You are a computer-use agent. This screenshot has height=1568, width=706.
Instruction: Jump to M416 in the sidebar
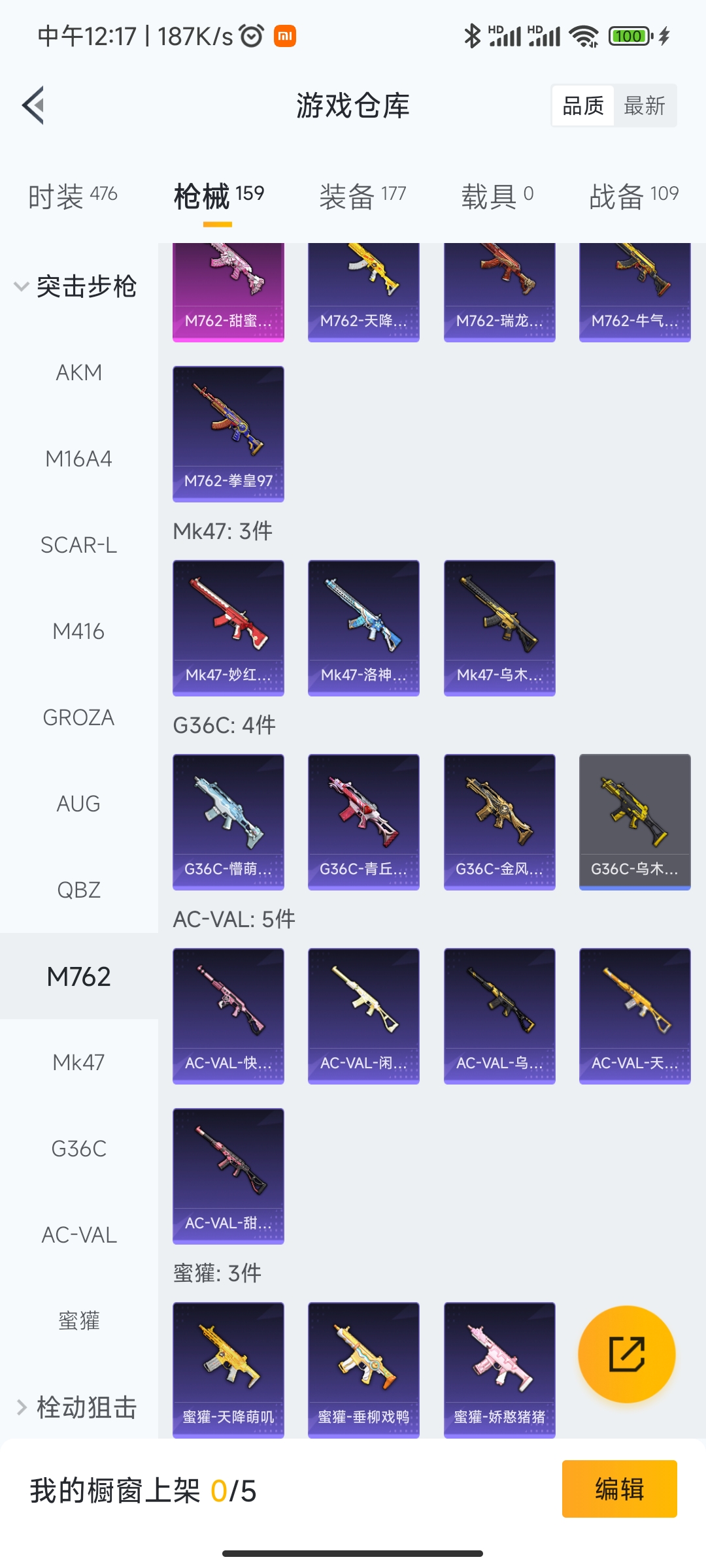pyautogui.click(x=78, y=631)
